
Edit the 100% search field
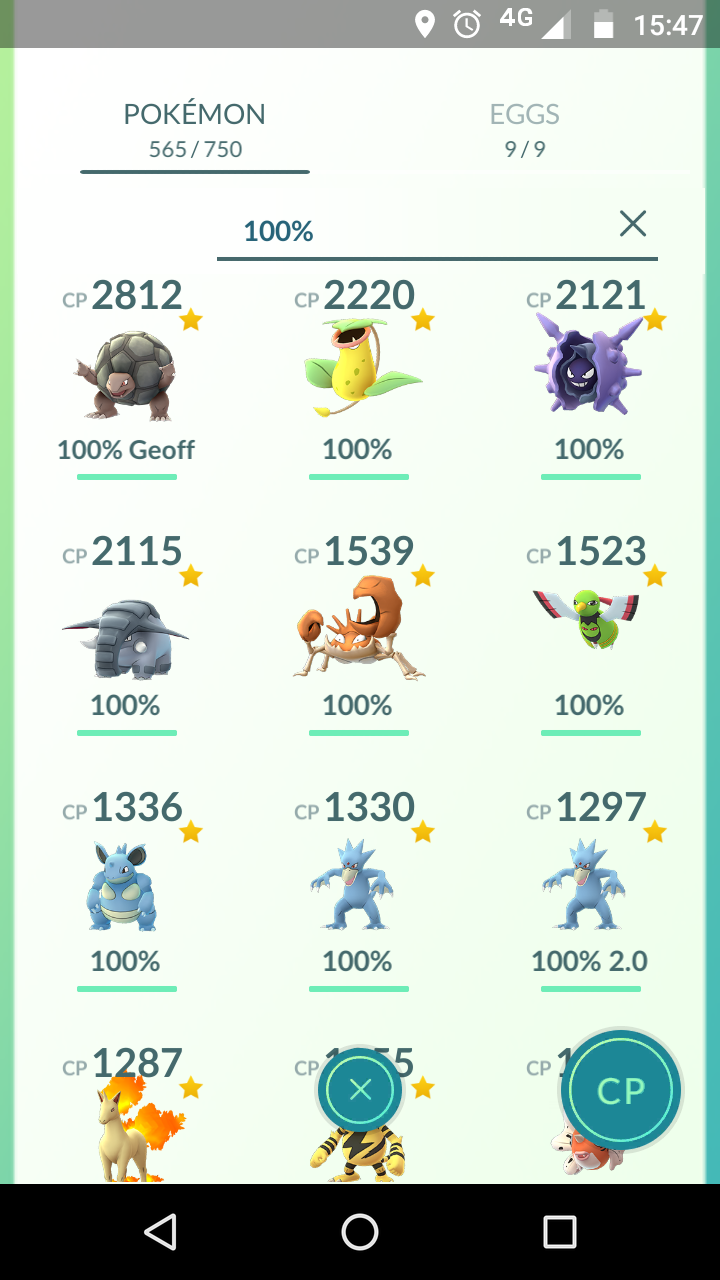pos(420,232)
